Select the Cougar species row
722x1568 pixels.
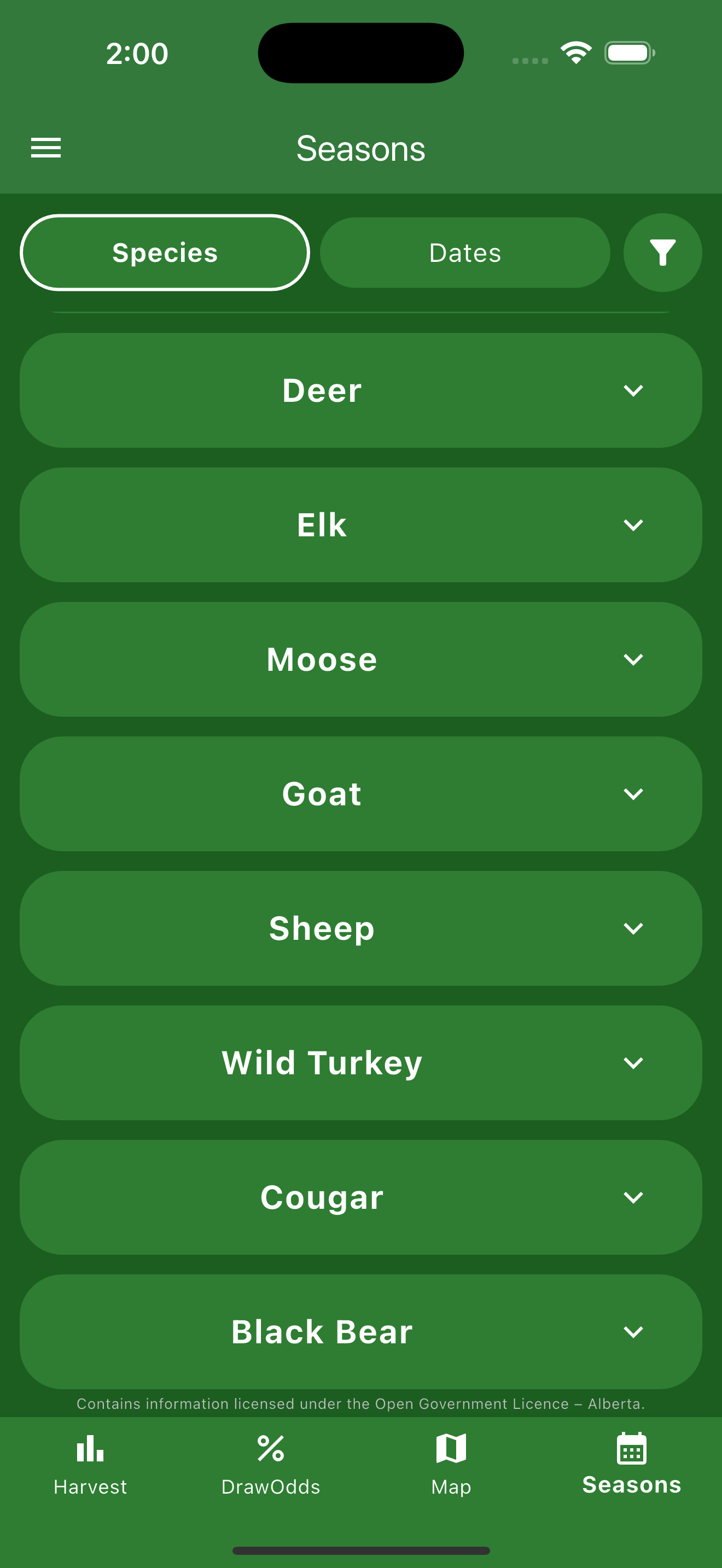pyautogui.click(x=361, y=1197)
